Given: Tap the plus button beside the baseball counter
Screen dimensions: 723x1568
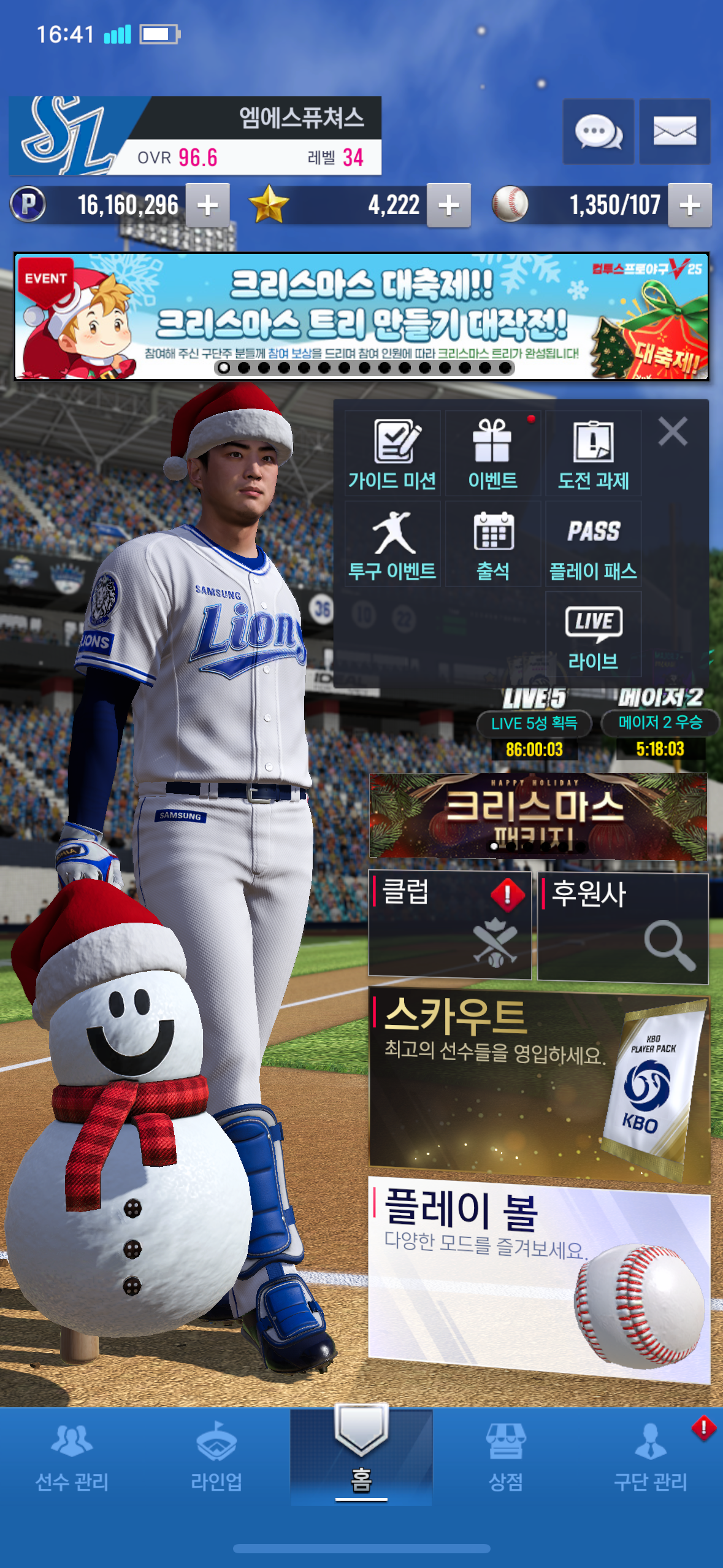Looking at the screenshot, I should (x=690, y=206).
